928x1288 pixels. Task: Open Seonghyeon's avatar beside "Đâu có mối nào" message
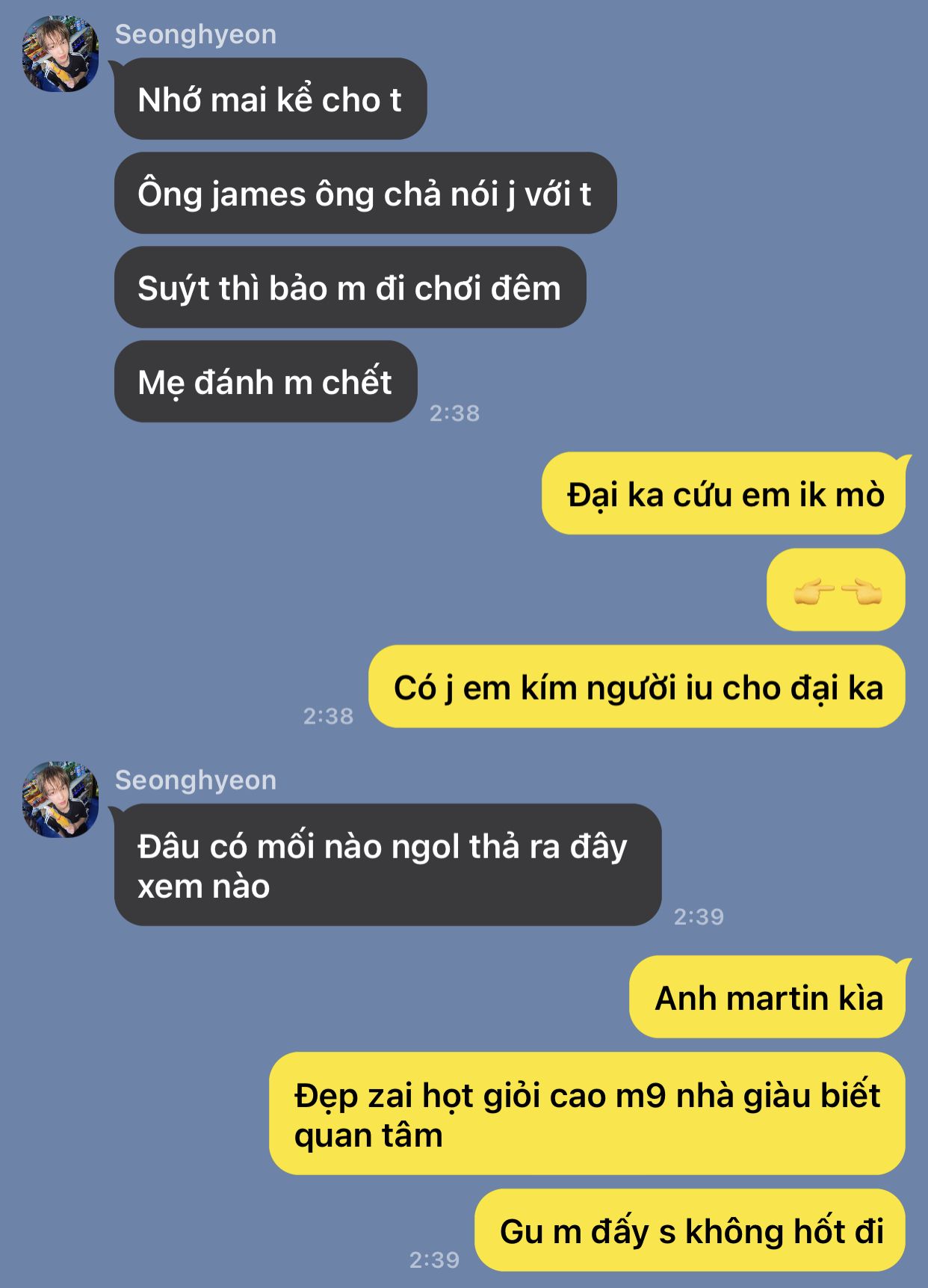61,800
